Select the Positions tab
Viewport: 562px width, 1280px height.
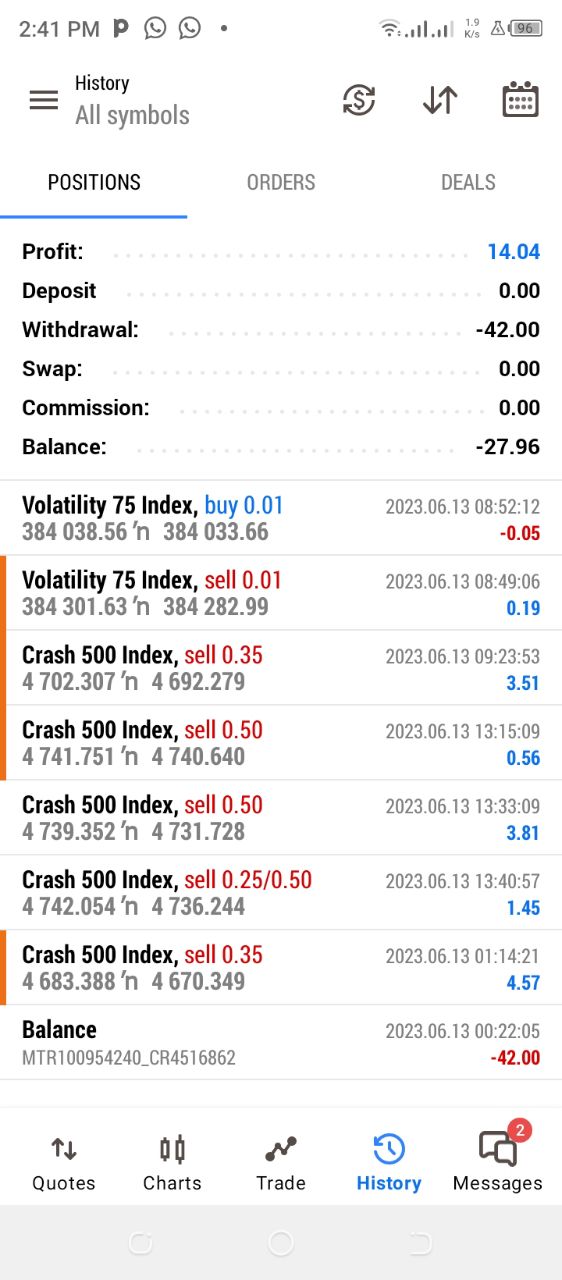(x=94, y=182)
